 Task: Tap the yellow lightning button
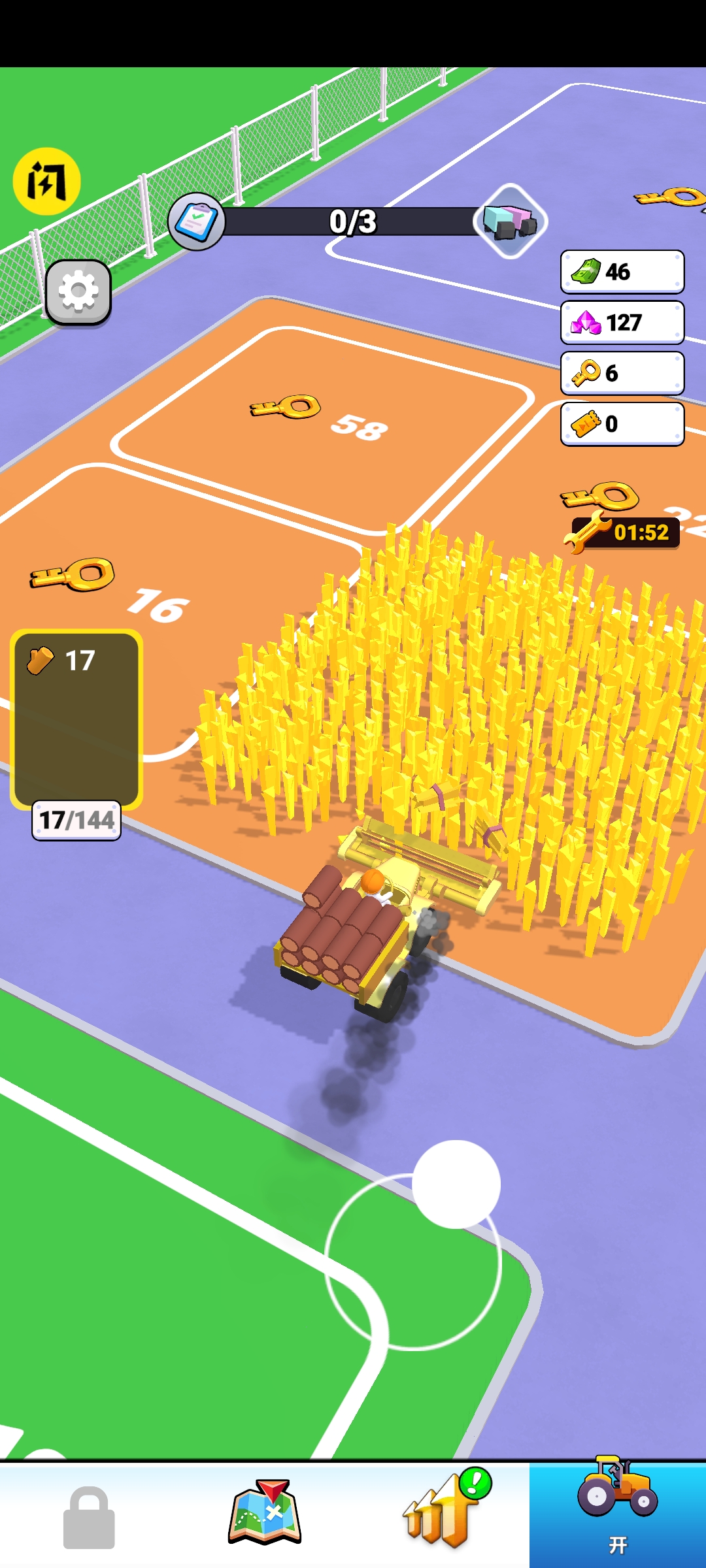pyautogui.click(x=46, y=182)
